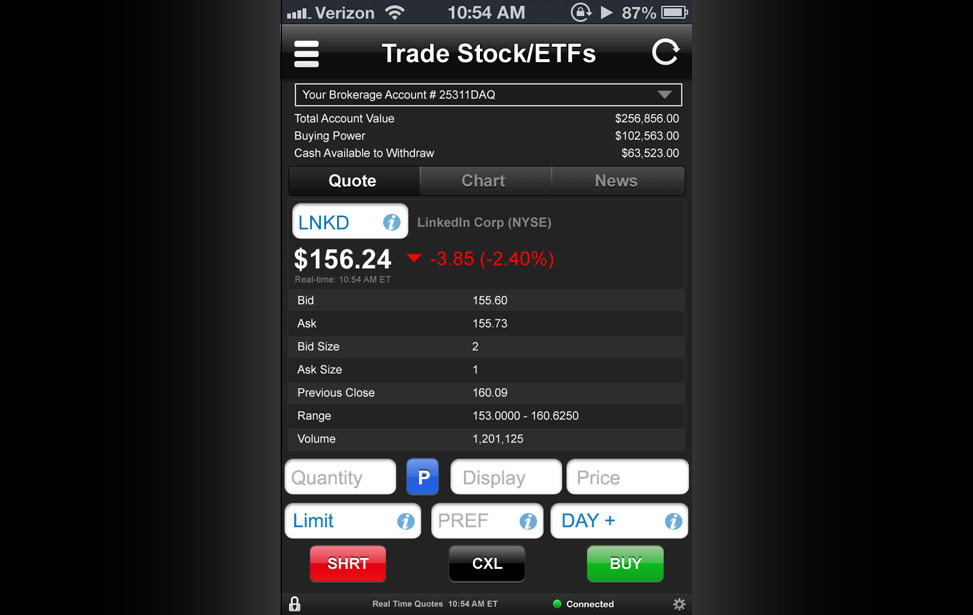Edit the LNKD ticker symbol field

pos(335,222)
